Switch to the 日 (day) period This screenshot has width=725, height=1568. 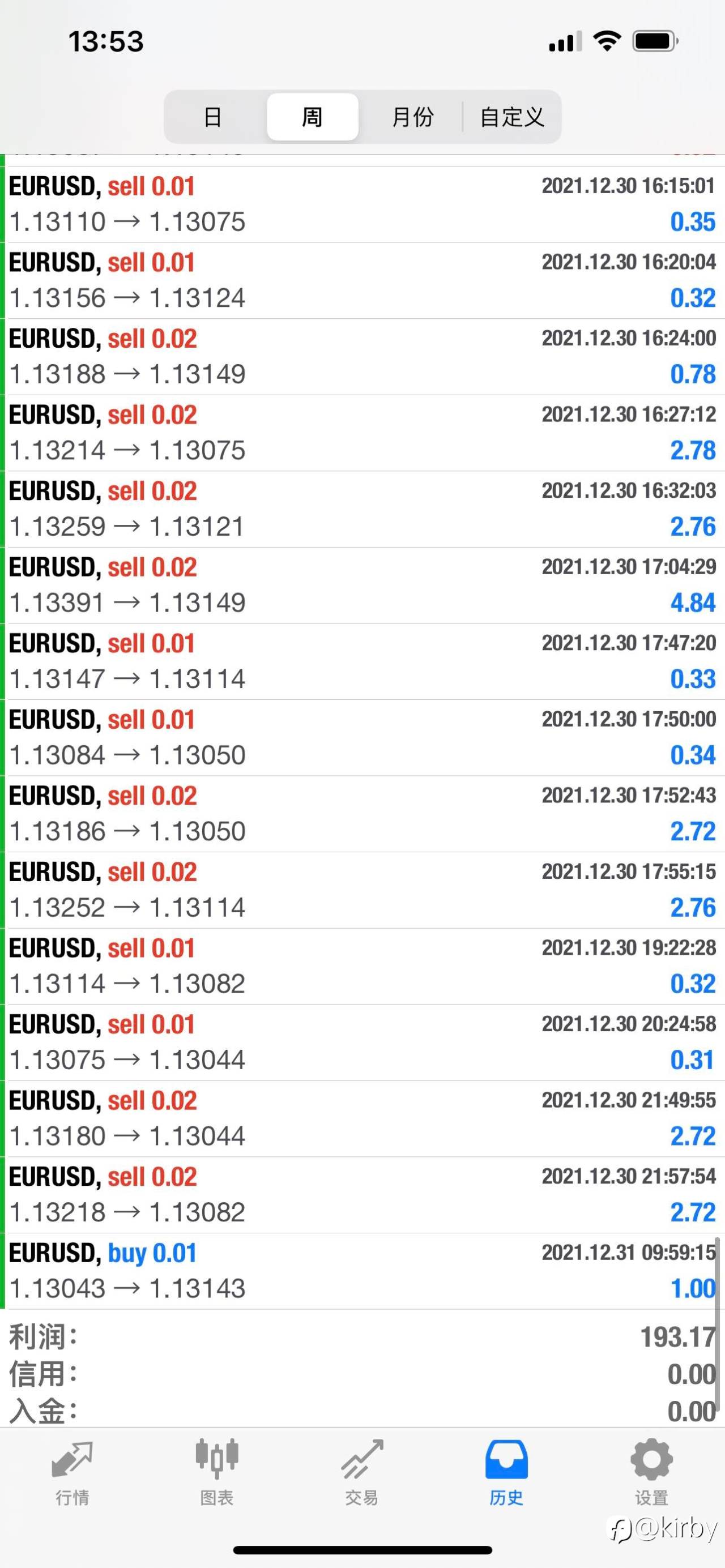coord(212,117)
